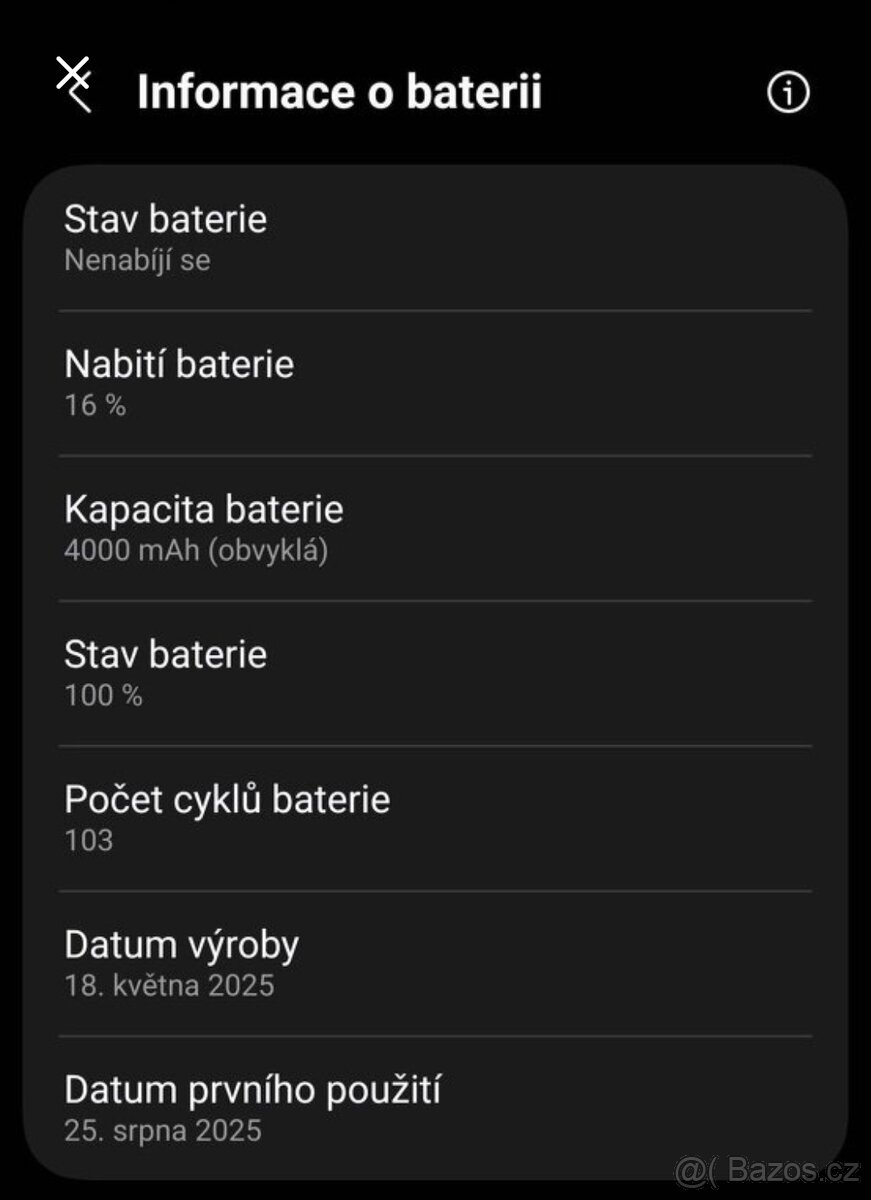Tap the Informace o baterii title text

pyautogui.click(x=340, y=92)
